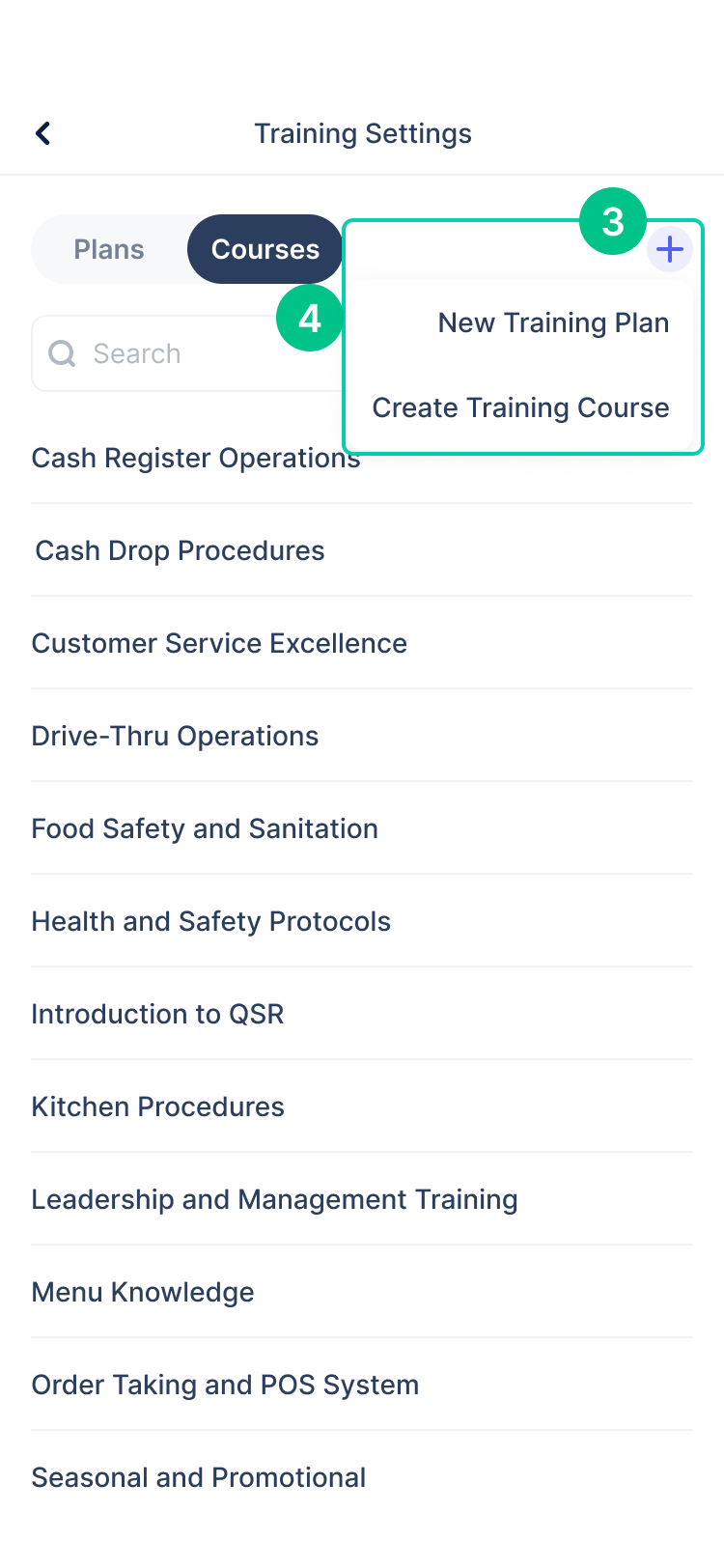Open the Seasonal and Promotional course
The height and width of the screenshot is (1568, 724).
(198, 1477)
